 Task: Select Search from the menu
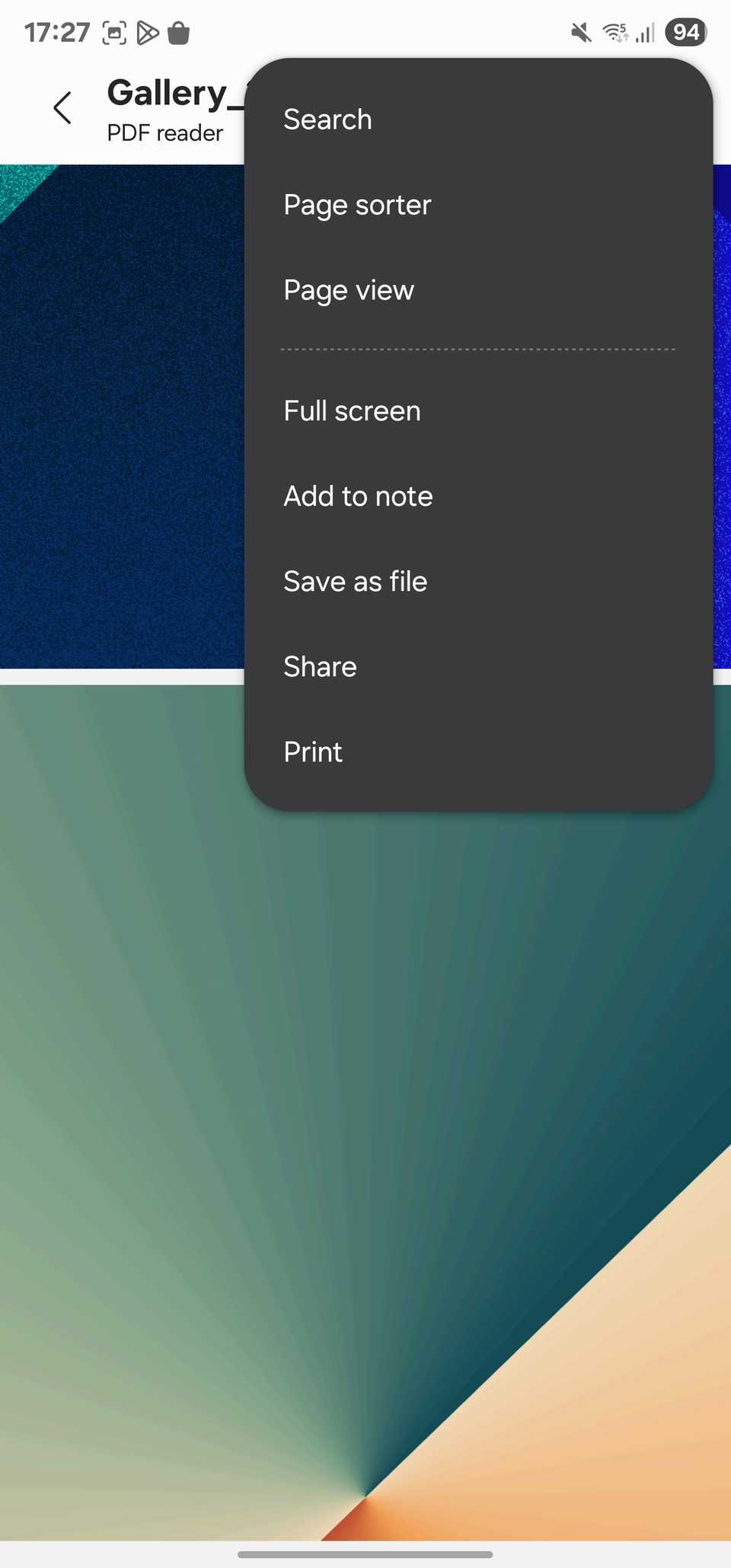coord(327,120)
